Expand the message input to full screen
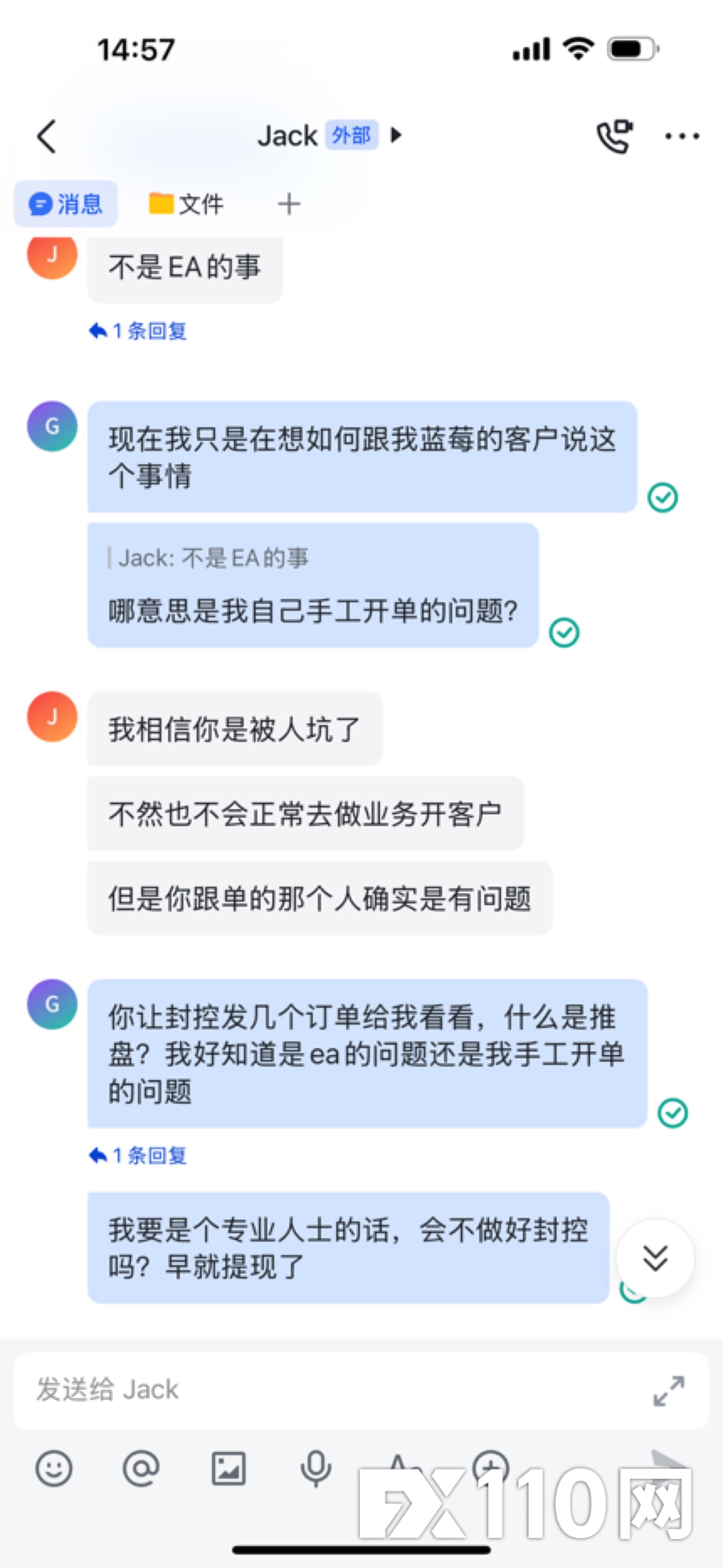 (668, 1391)
